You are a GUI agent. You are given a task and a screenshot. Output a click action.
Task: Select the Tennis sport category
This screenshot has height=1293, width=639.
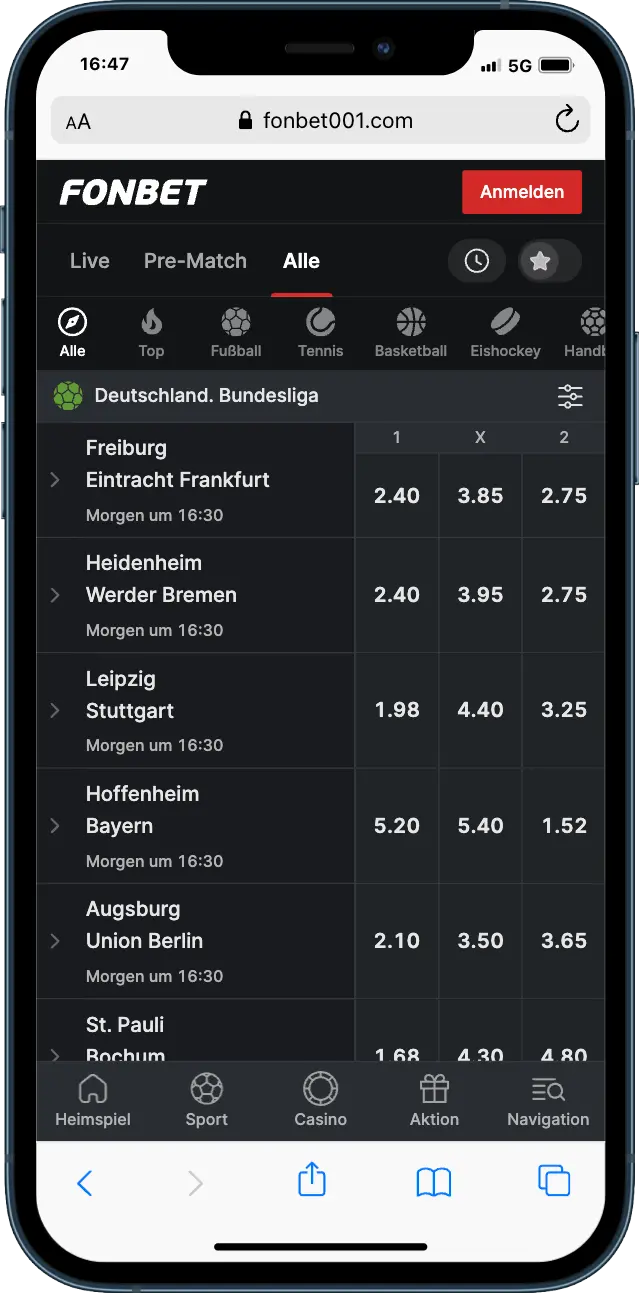(320, 333)
